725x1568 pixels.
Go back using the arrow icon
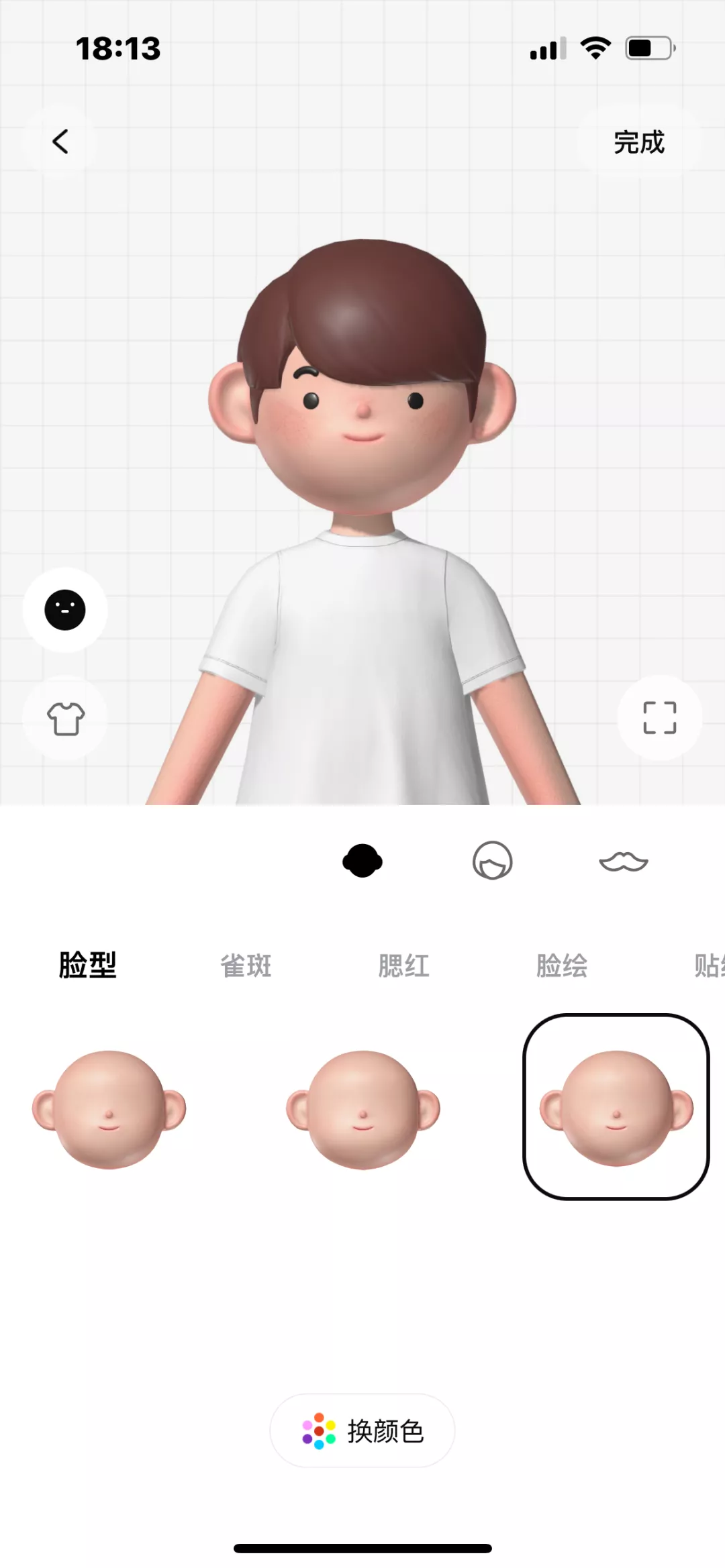pyautogui.click(x=60, y=142)
